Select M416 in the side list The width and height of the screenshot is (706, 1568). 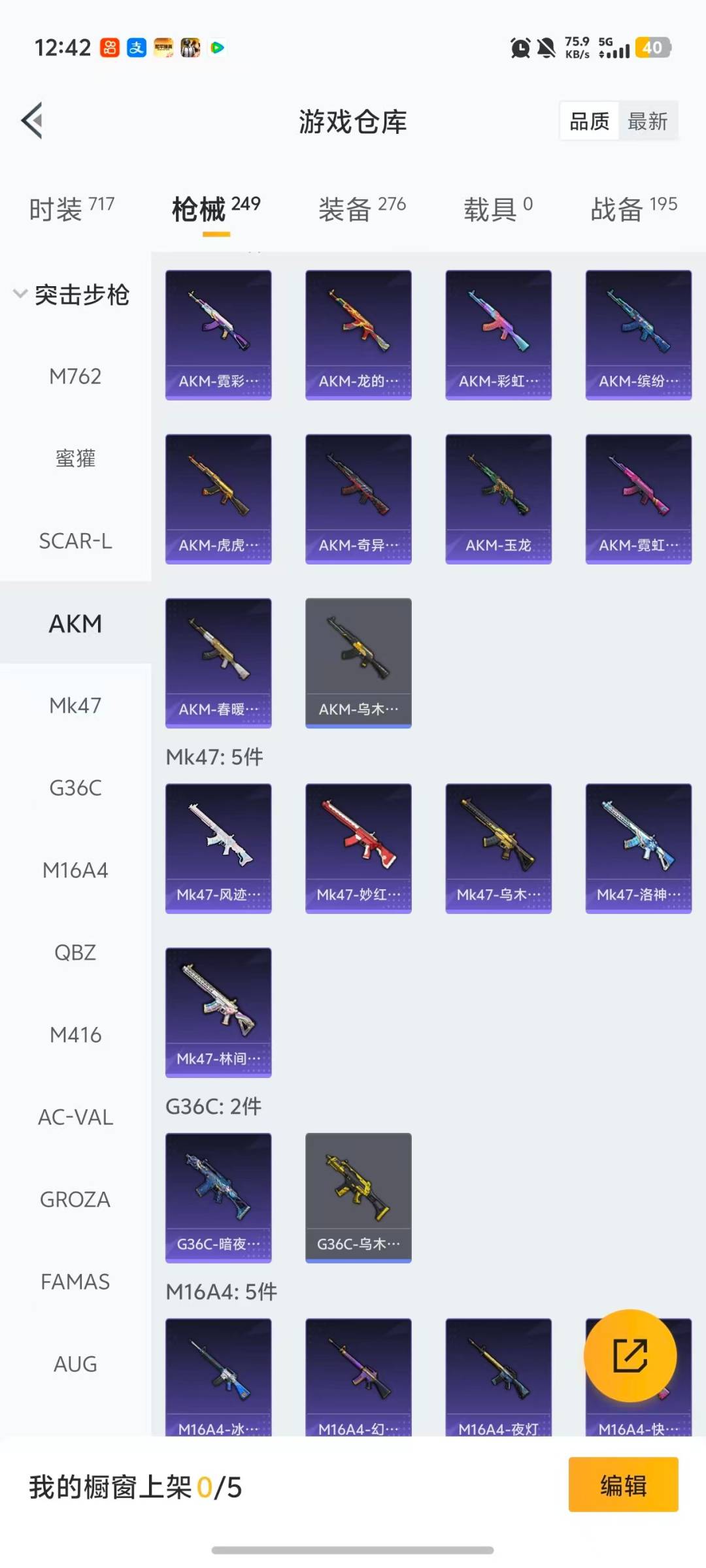coord(75,1035)
